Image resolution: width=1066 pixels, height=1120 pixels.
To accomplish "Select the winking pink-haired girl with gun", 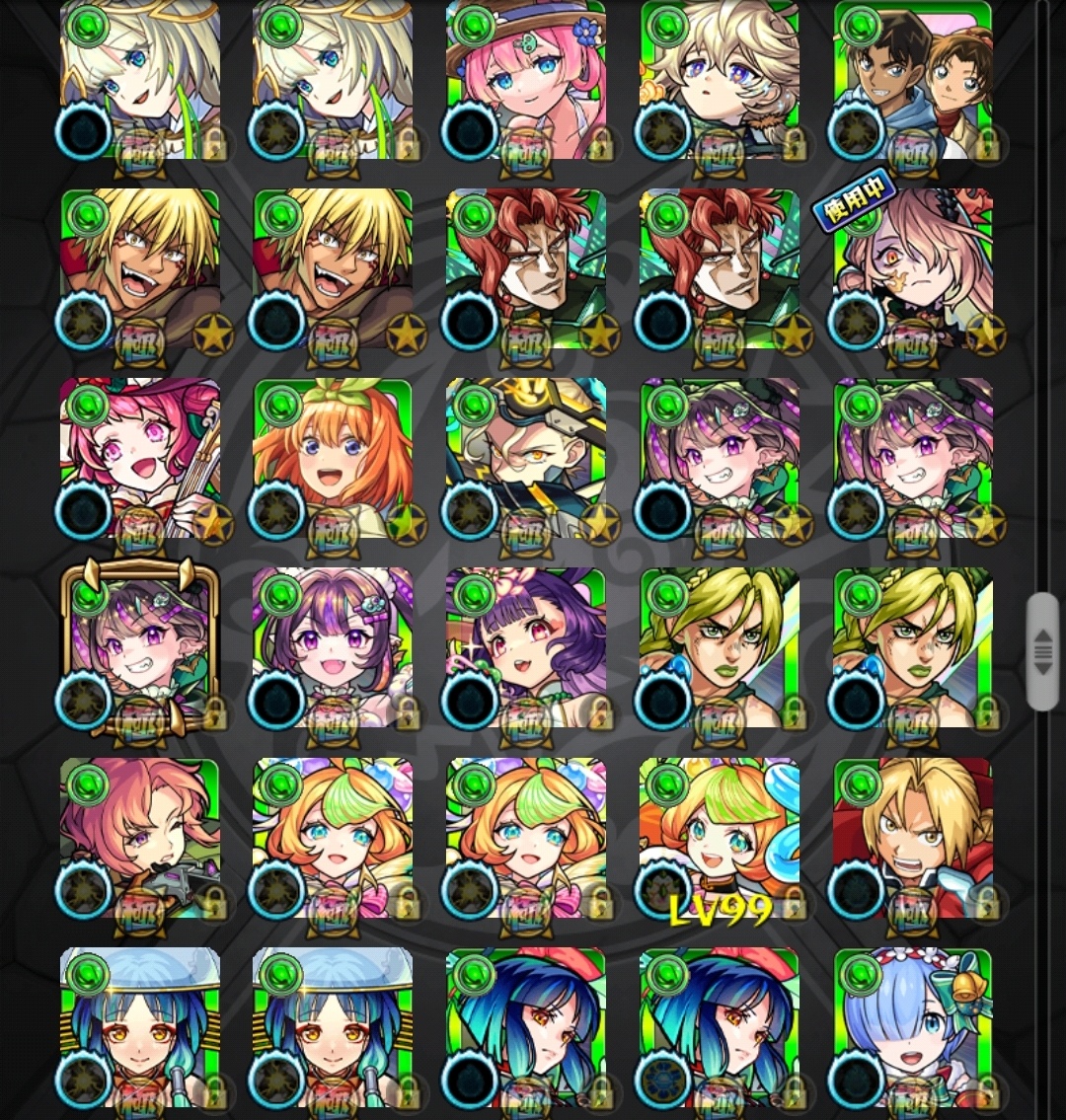I will [x=139, y=838].
